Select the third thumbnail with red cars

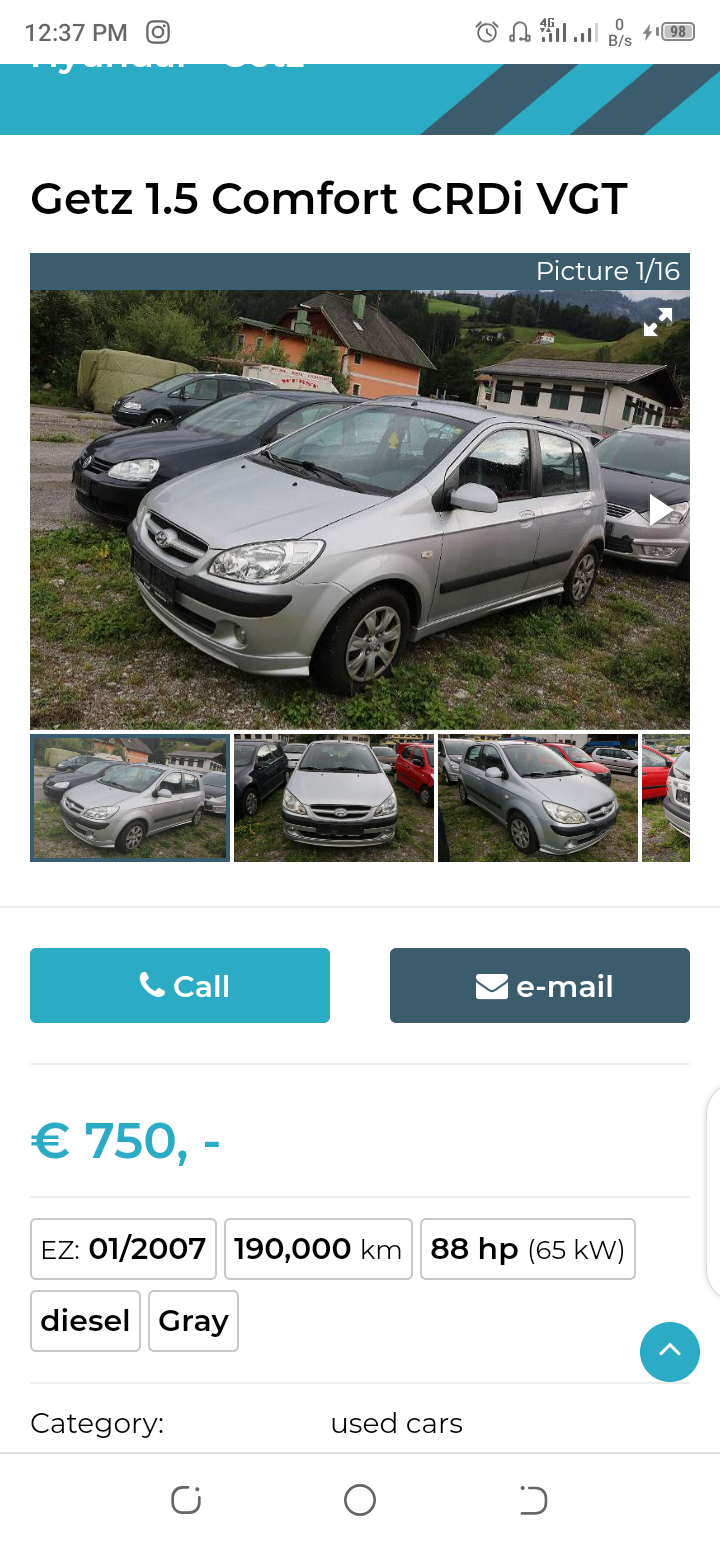click(x=538, y=798)
